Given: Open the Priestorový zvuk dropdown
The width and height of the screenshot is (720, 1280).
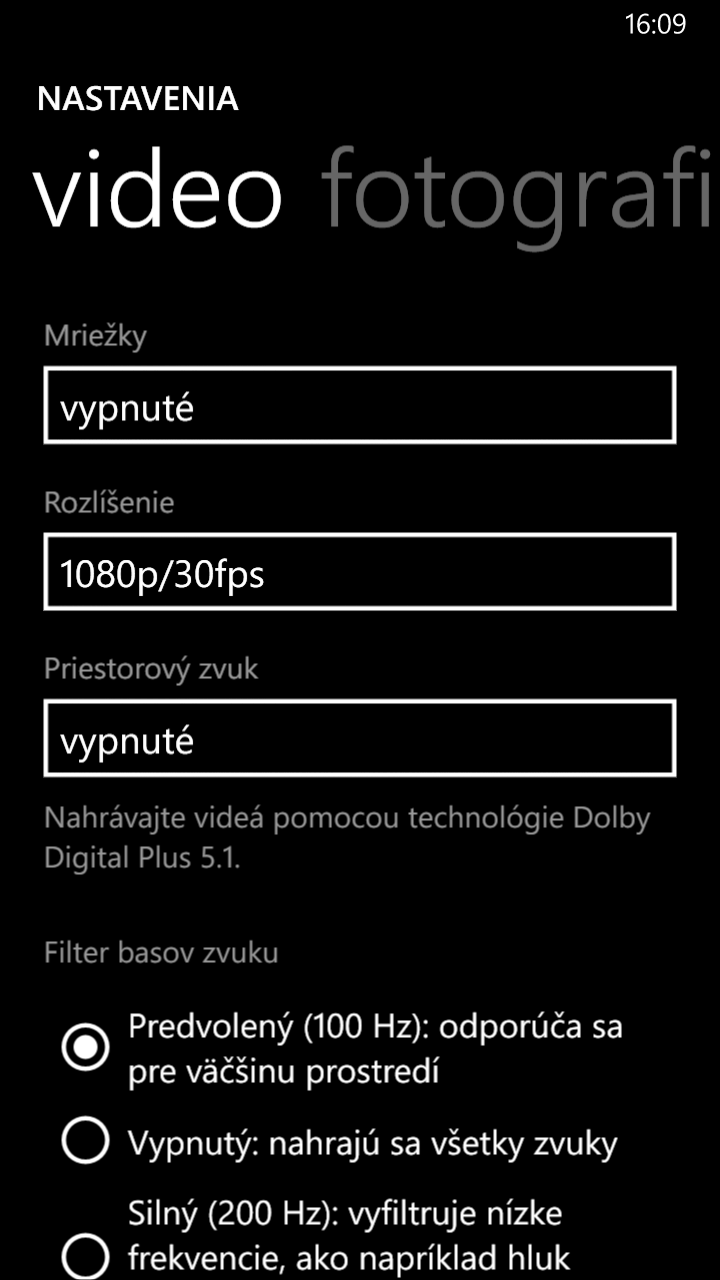Looking at the screenshot, I should 360,738.
